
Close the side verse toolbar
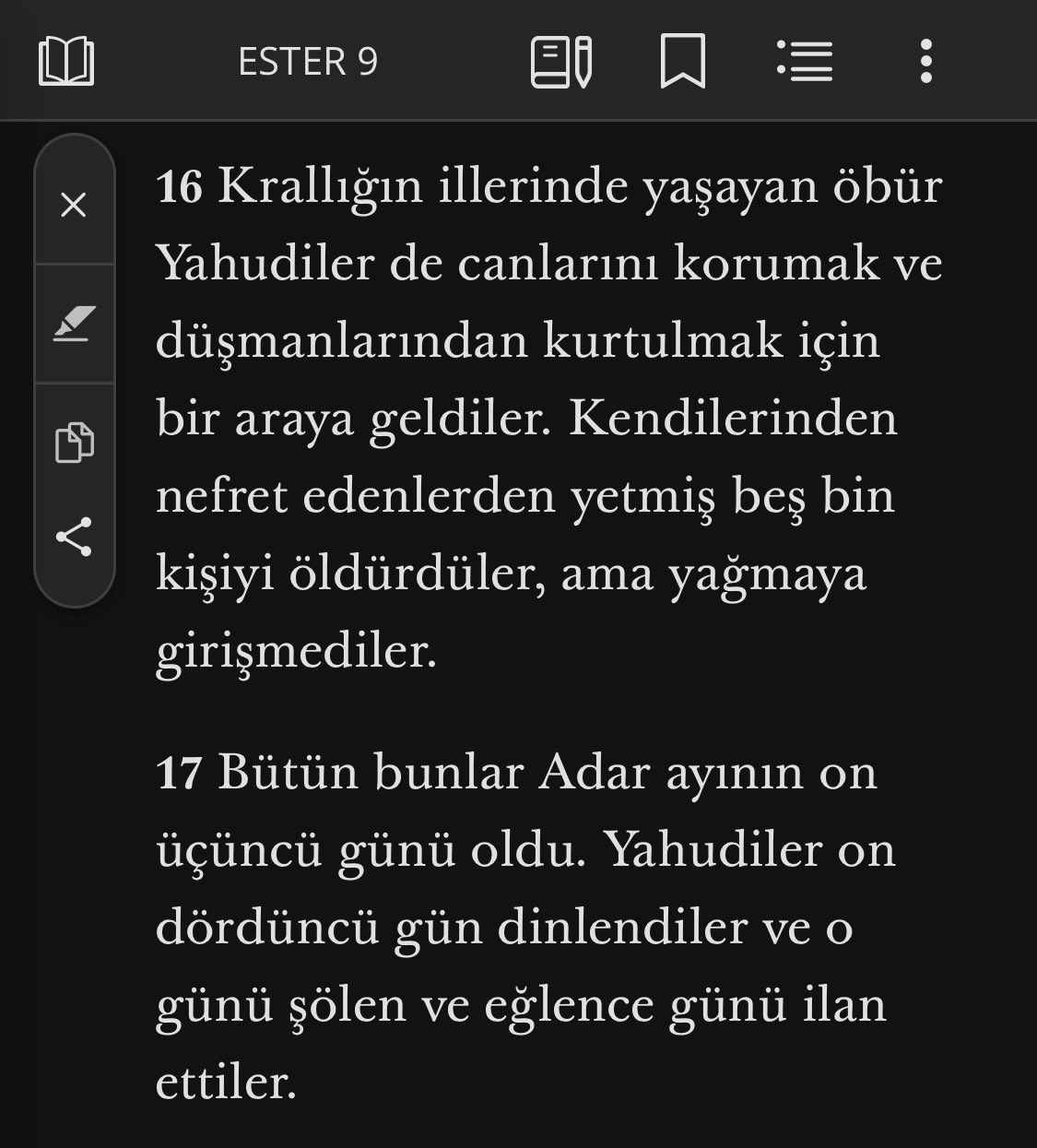[x=74, y=205]
